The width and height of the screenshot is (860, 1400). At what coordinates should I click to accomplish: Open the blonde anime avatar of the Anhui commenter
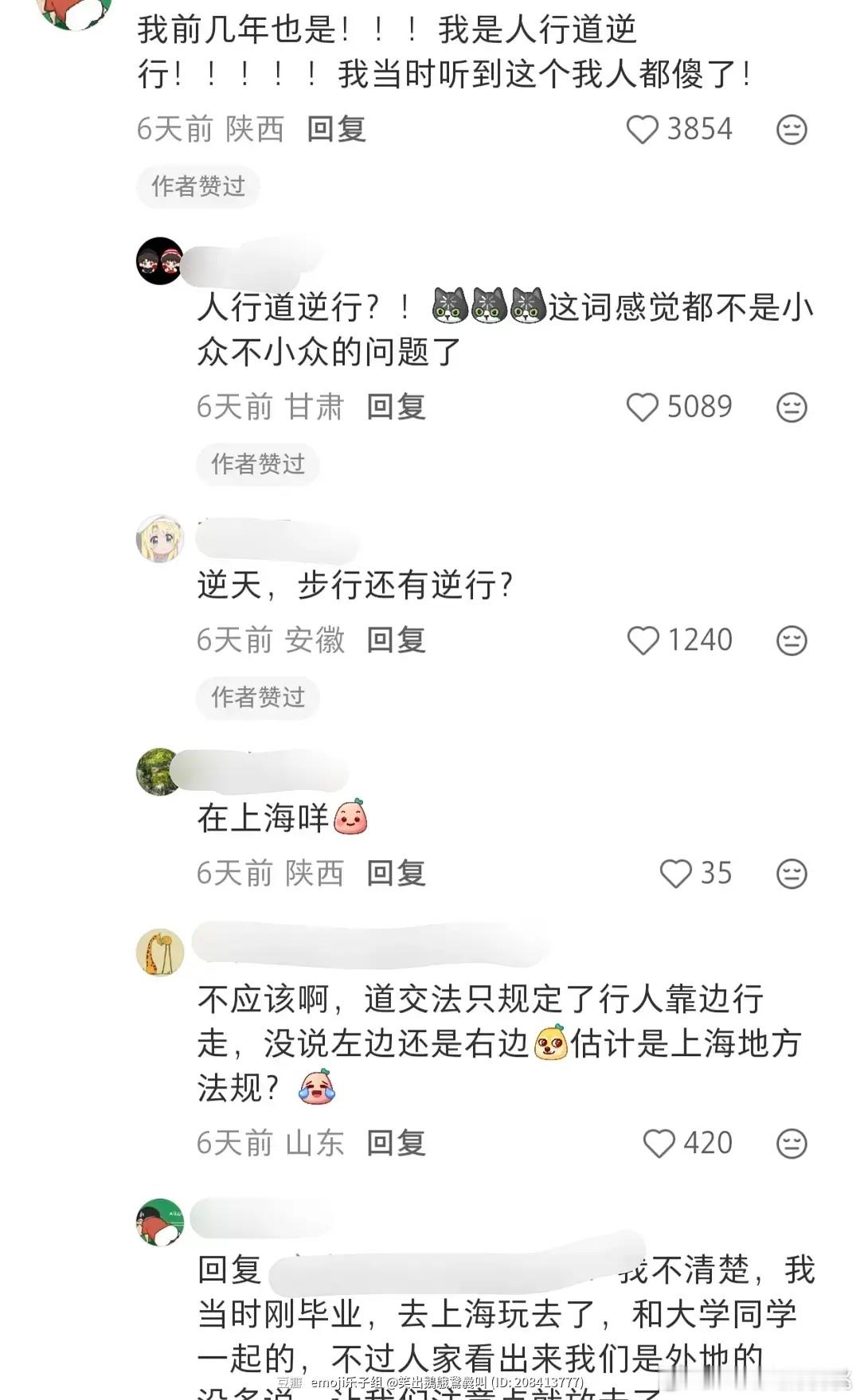click(x=159, y=539)
